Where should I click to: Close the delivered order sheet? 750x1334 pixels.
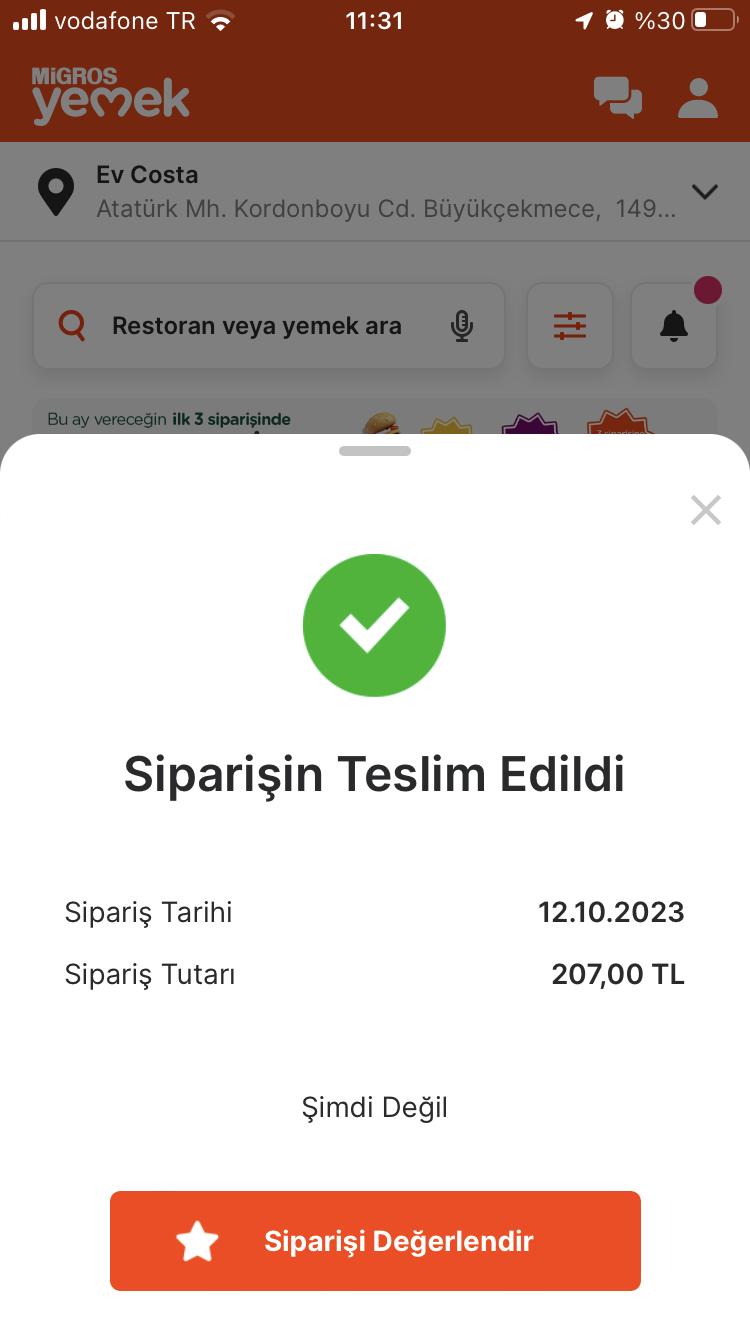click(706, 510)
